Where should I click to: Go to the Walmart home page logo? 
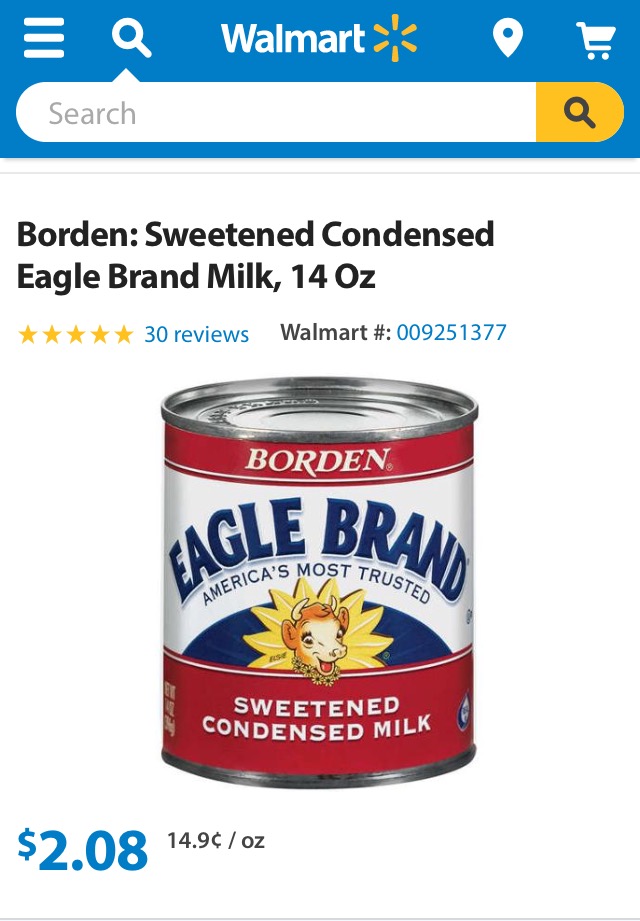click(x=318, y=40)
